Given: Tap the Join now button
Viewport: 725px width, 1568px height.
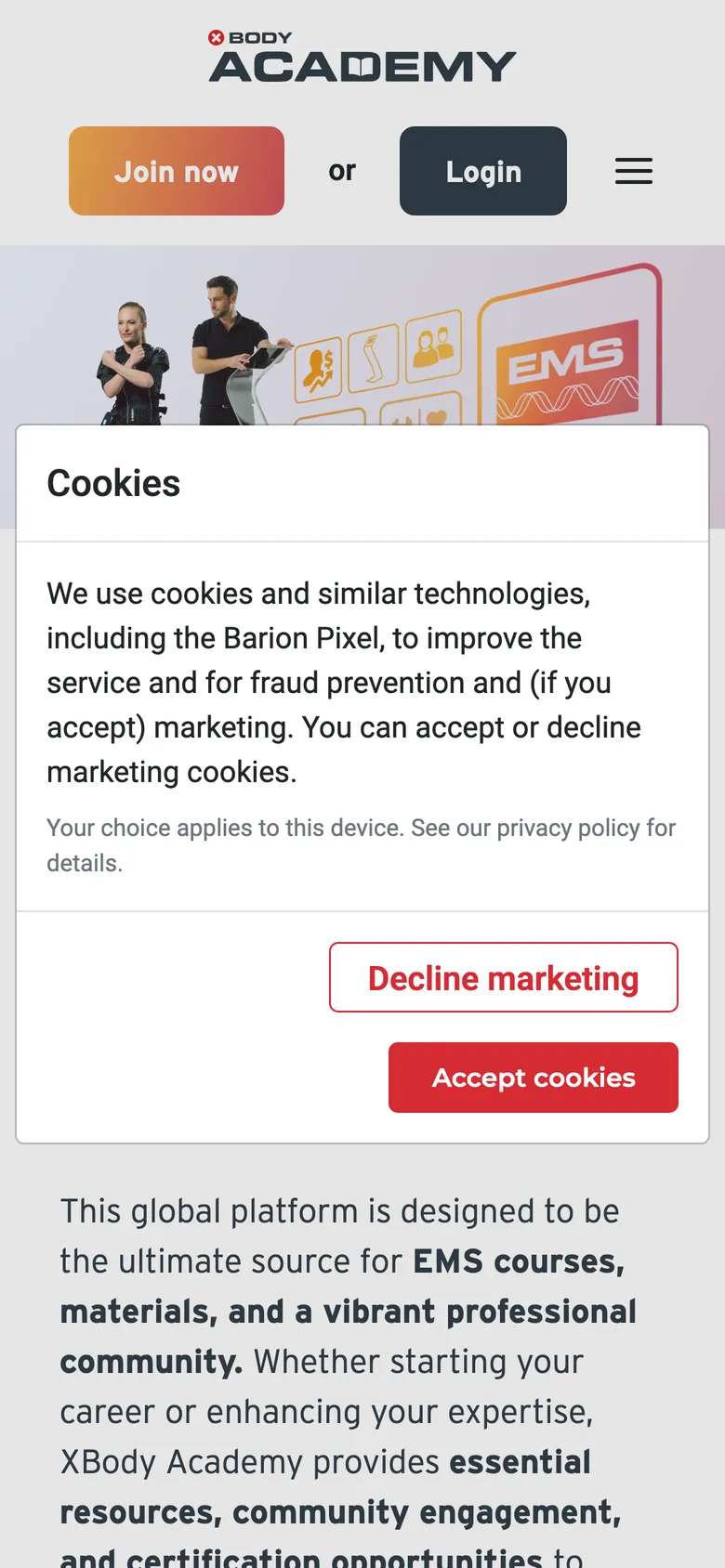Looking at the screenshot, I should (177, 171).
